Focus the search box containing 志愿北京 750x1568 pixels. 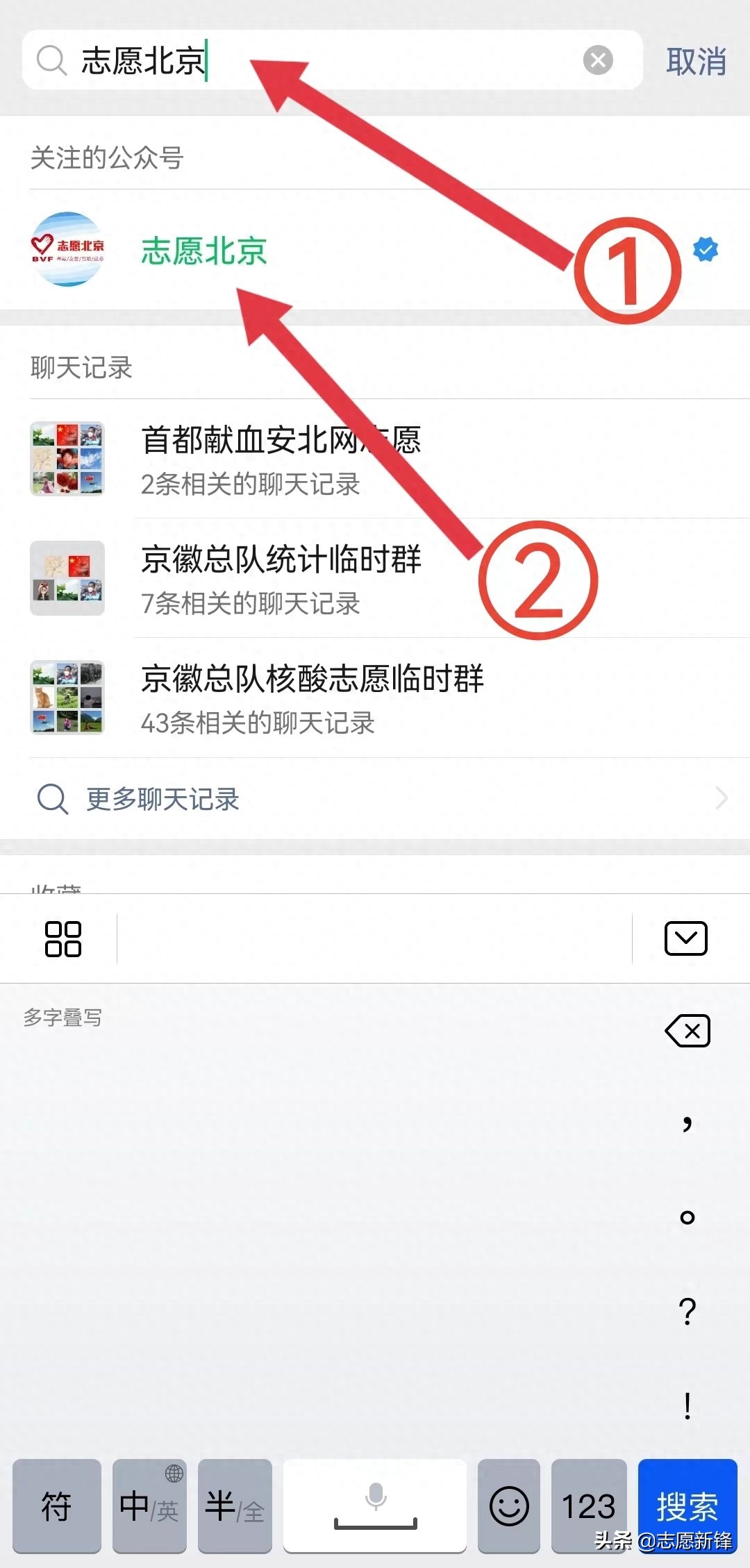(x=332, y=60)
